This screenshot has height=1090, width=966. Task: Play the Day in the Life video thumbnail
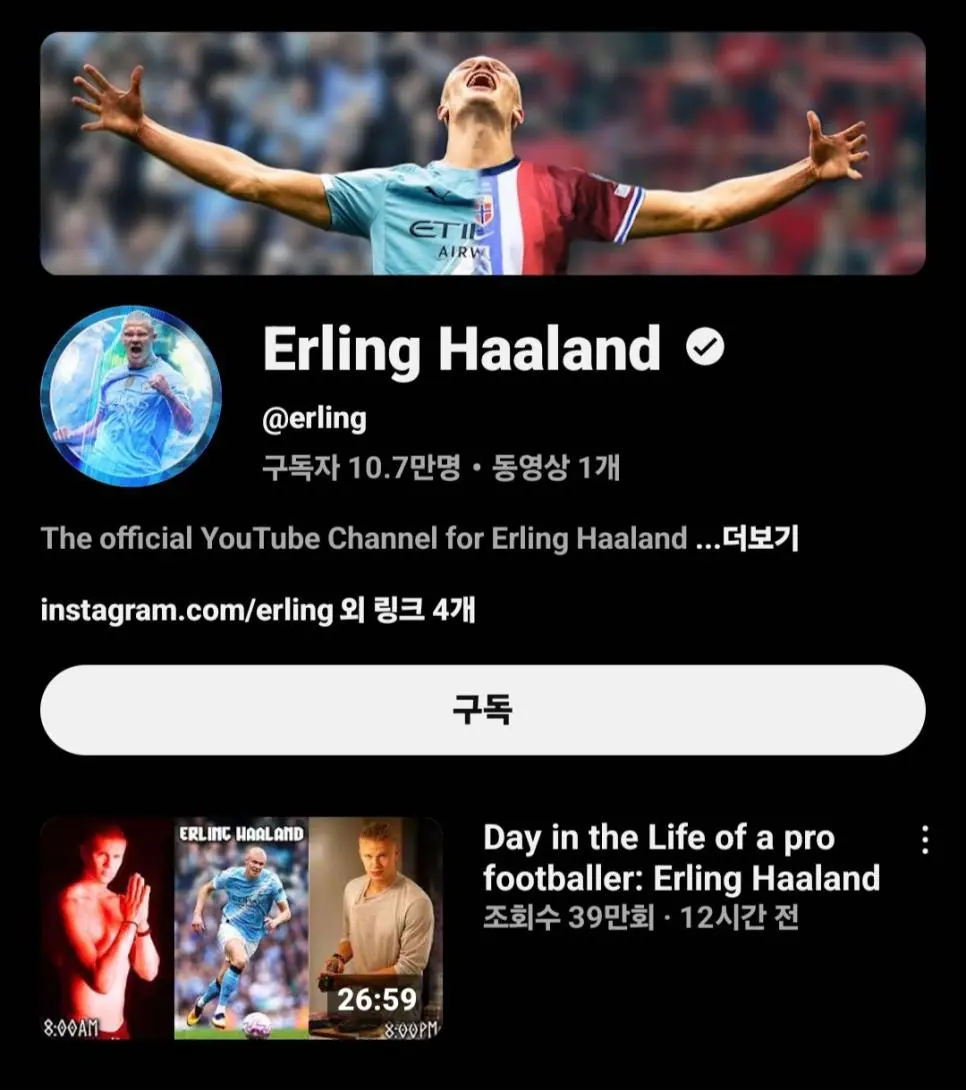(241, 928)
